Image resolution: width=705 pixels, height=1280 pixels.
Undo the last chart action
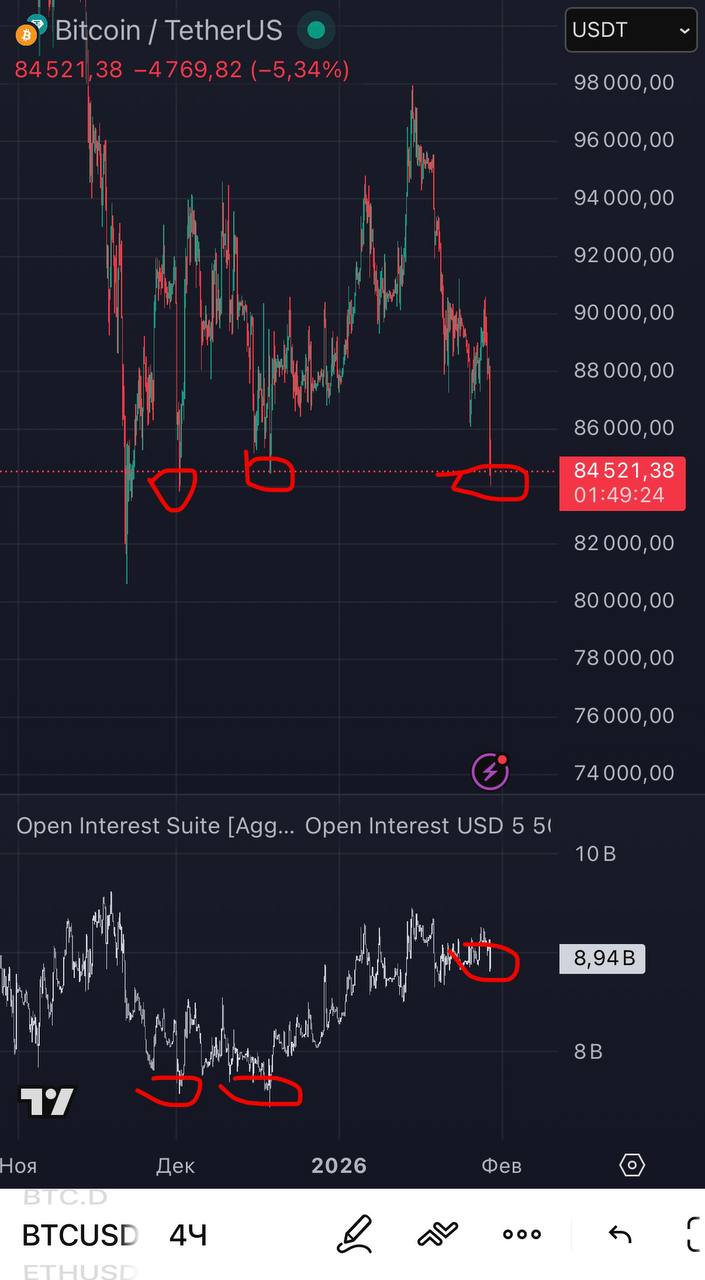coord(620,1234)
